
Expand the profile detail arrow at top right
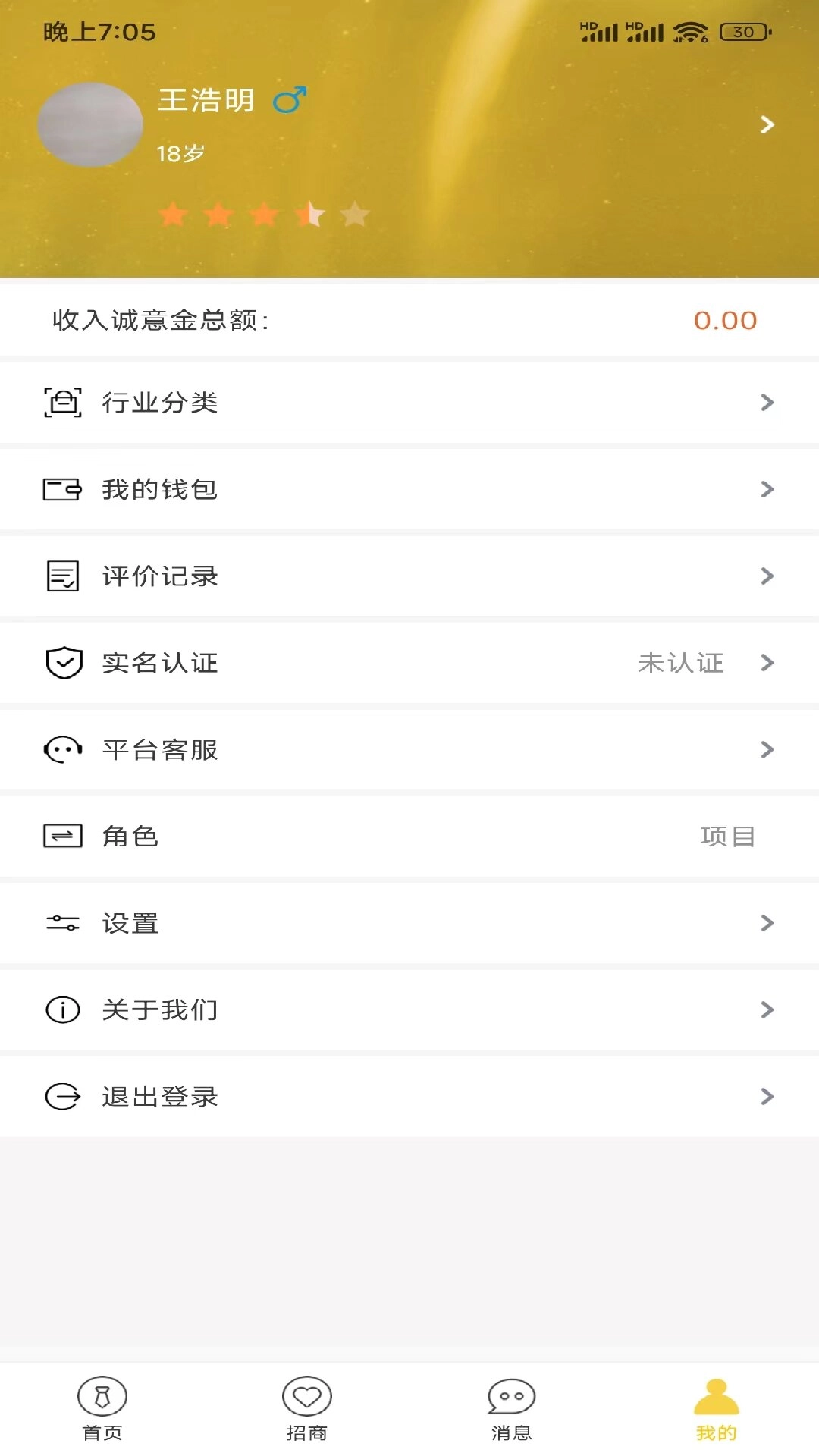[x=768, y=124]
